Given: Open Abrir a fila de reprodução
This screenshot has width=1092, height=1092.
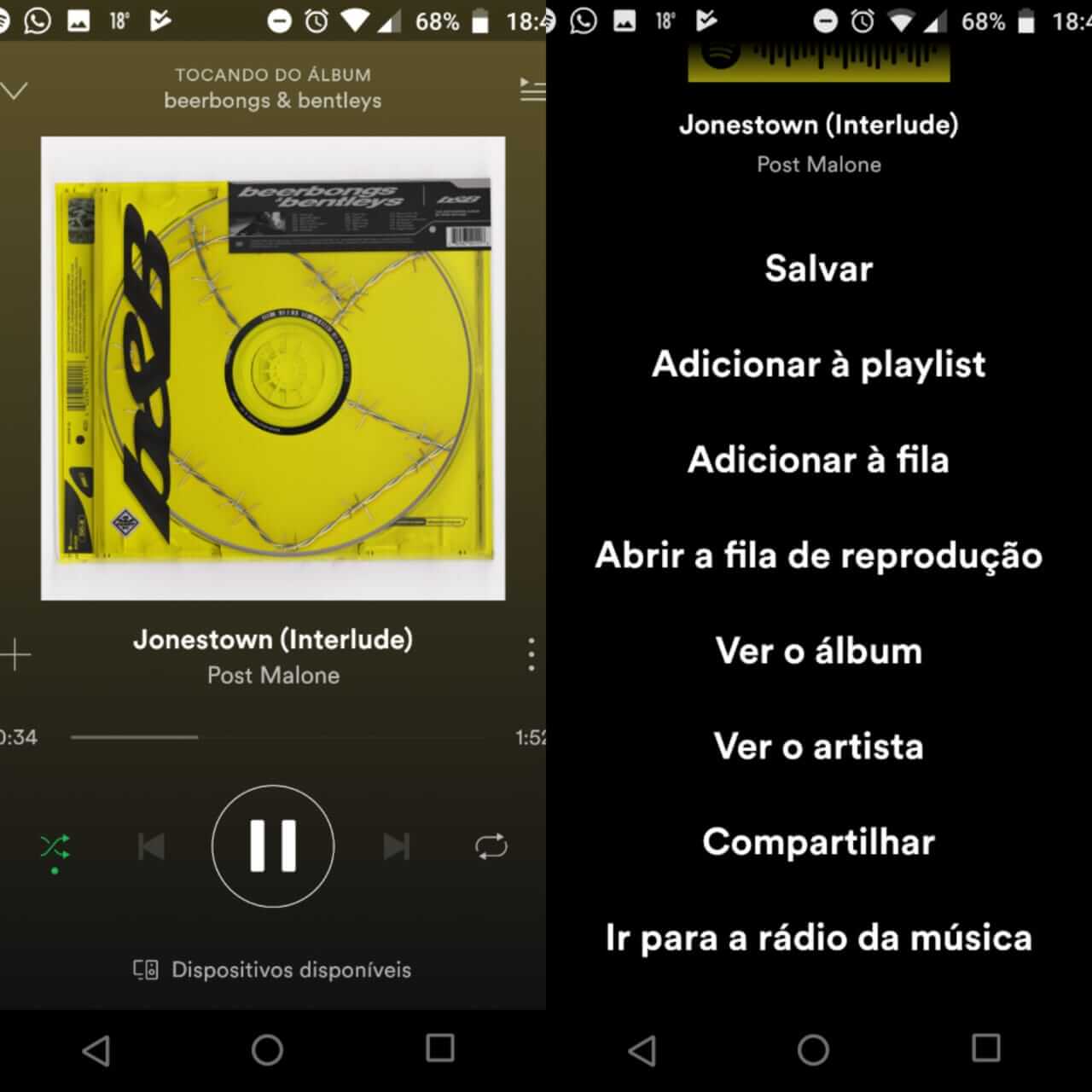Looking at the screenshot, I should 818,555.
